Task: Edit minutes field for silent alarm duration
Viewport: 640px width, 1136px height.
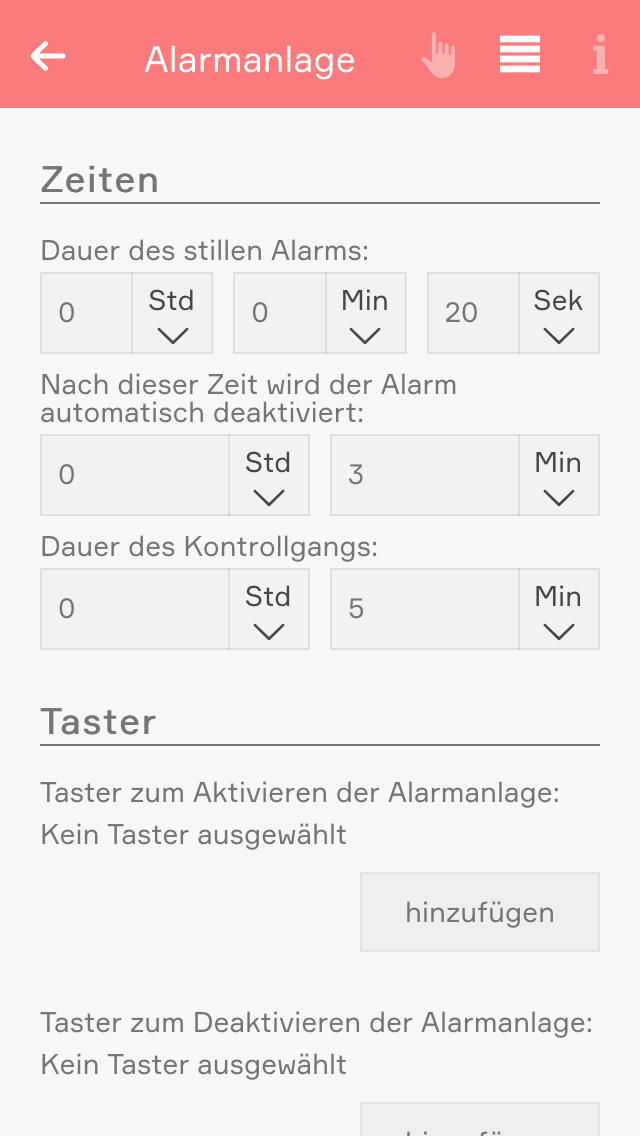Action: click(x=280, y=313)
